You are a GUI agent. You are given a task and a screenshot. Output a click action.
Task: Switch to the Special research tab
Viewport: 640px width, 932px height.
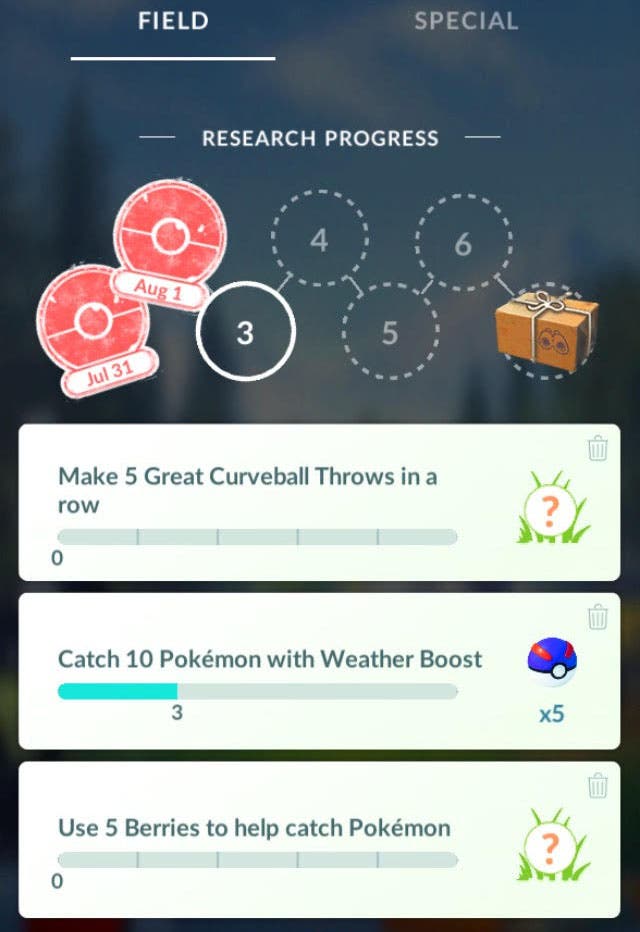point(466,22)
